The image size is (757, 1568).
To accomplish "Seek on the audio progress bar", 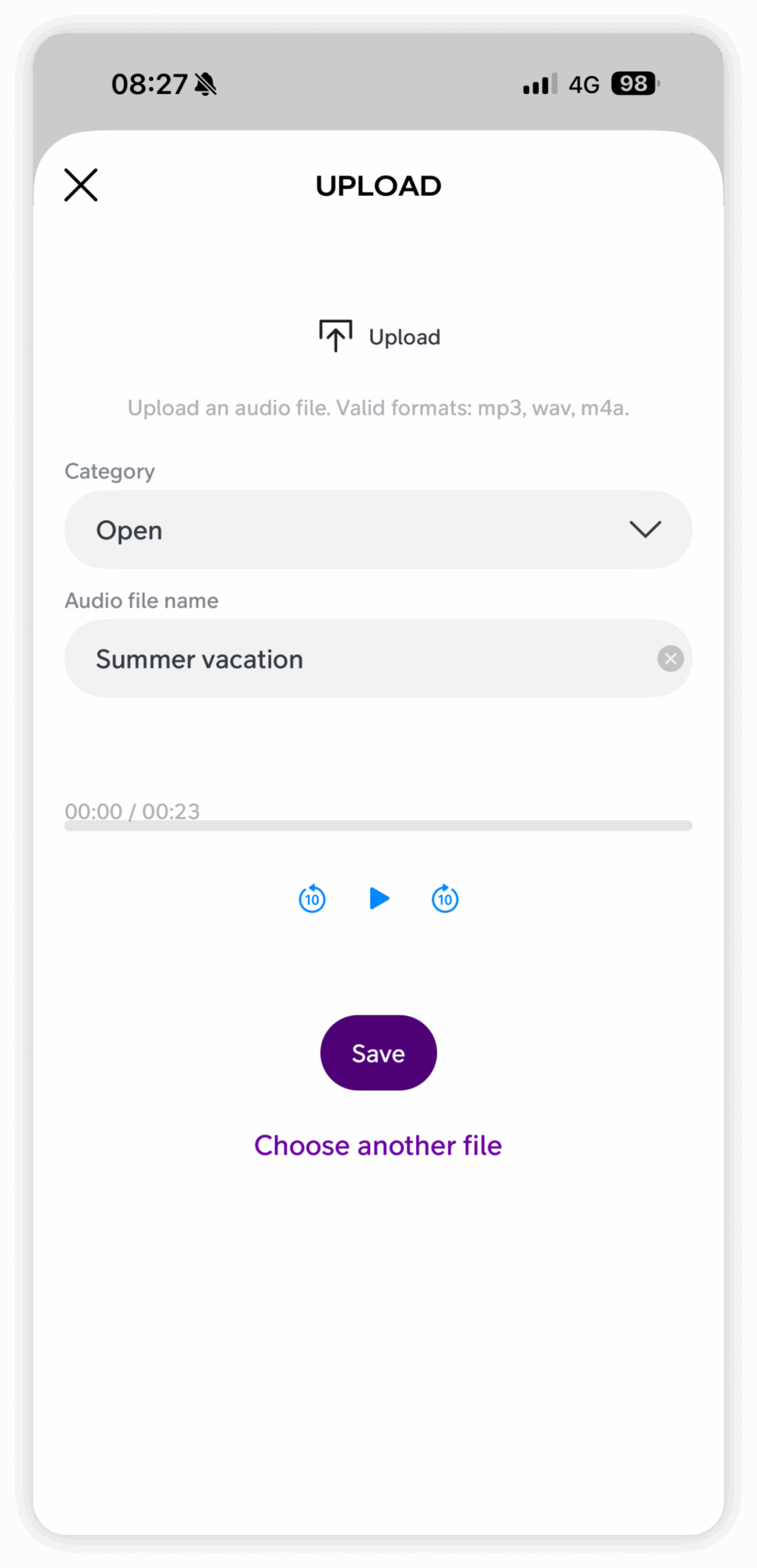I will 378,826.
